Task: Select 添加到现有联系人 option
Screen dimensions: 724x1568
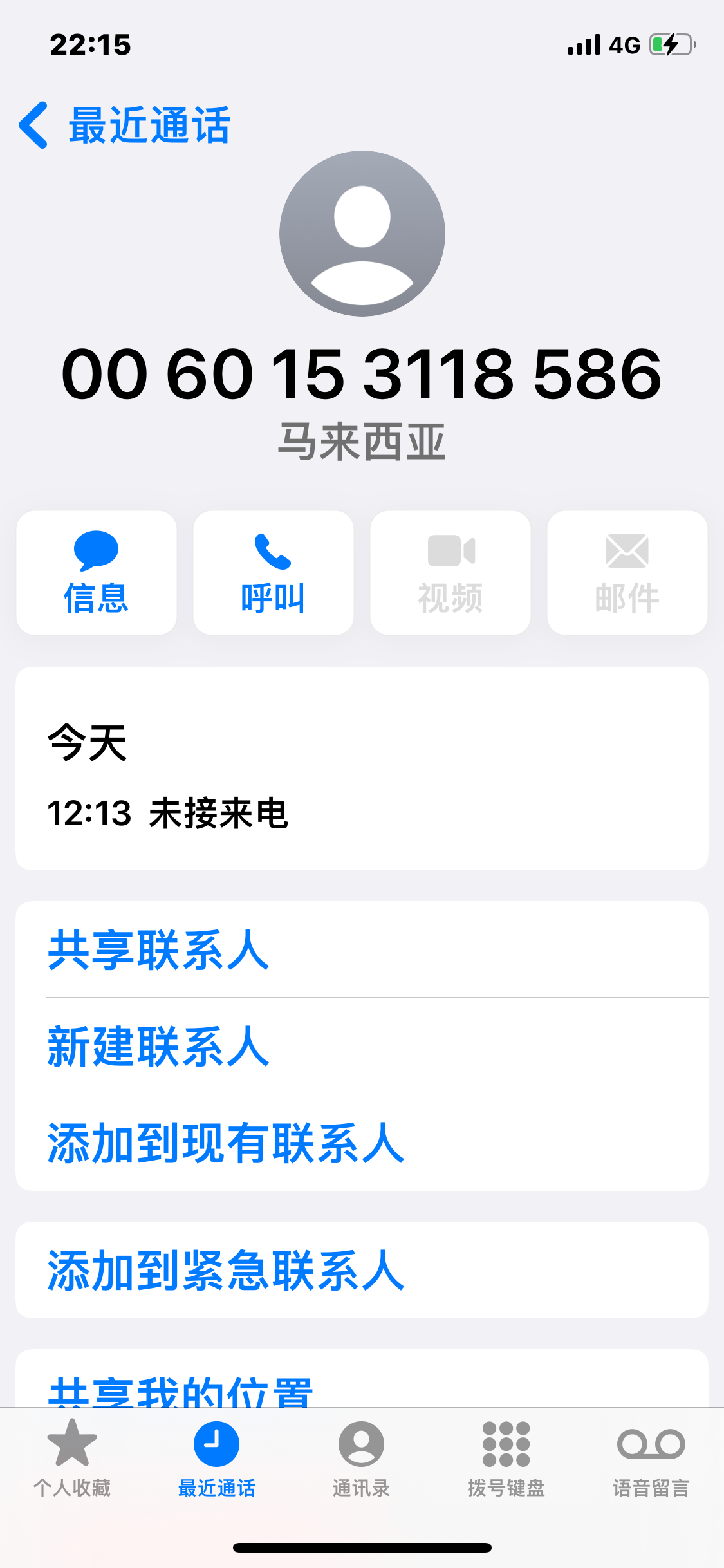Action: click(x=225, y=1145)
